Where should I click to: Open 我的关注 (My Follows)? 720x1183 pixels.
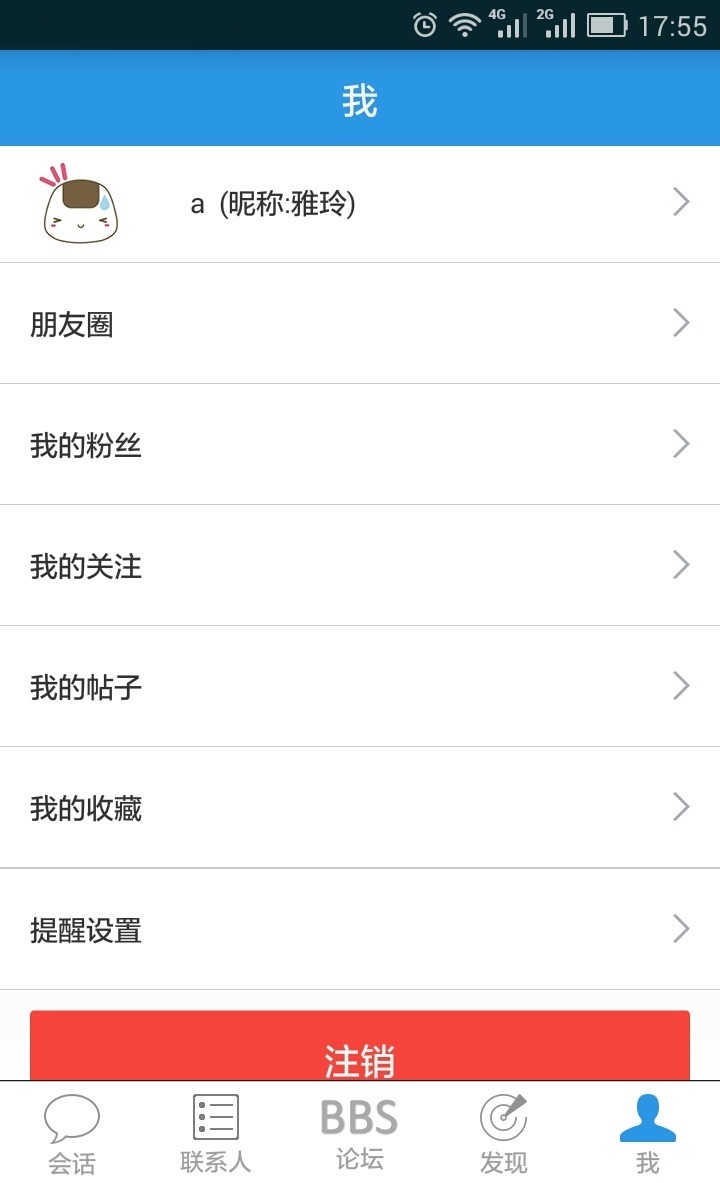[x=360, y=566]
